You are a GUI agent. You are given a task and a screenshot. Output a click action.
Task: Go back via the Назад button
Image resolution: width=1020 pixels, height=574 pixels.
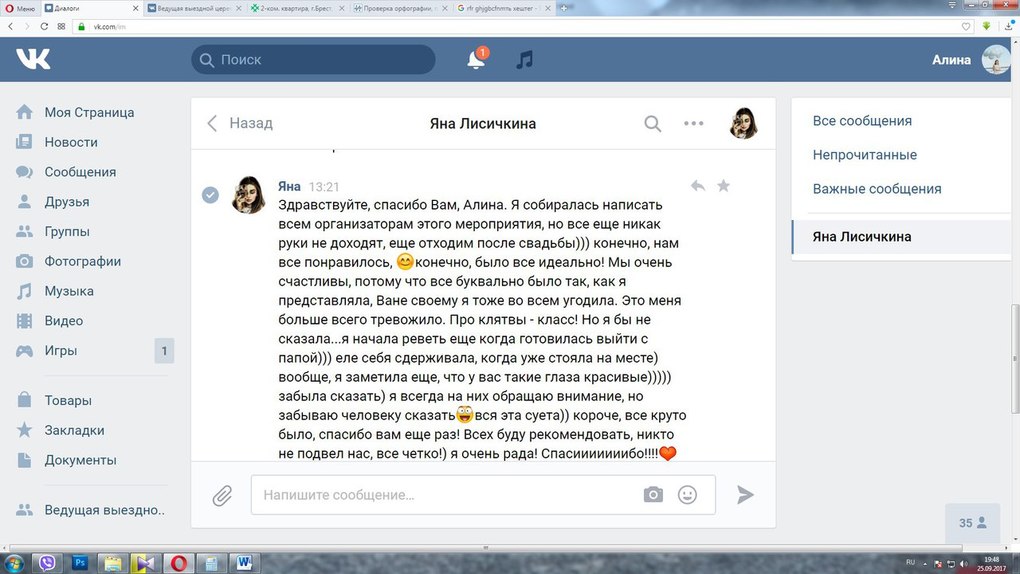click(x=240, y=124)
